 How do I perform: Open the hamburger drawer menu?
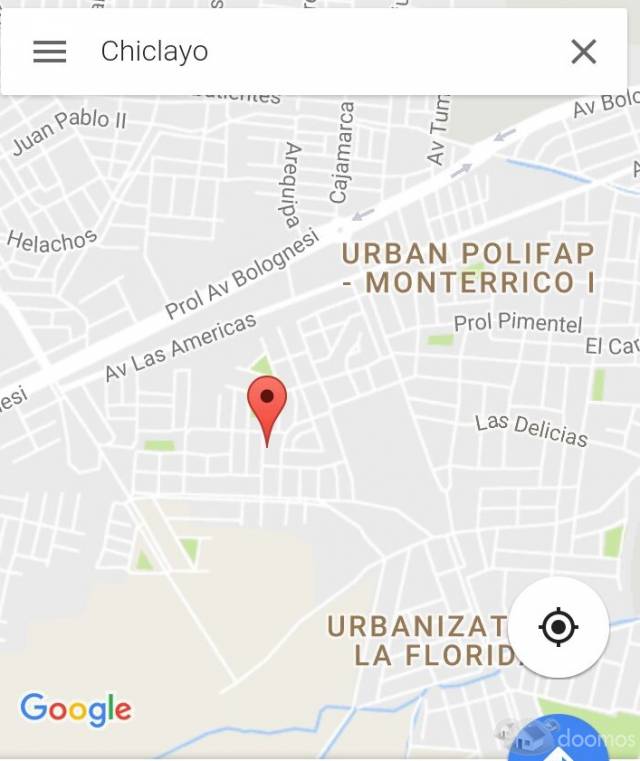(50, 52)
